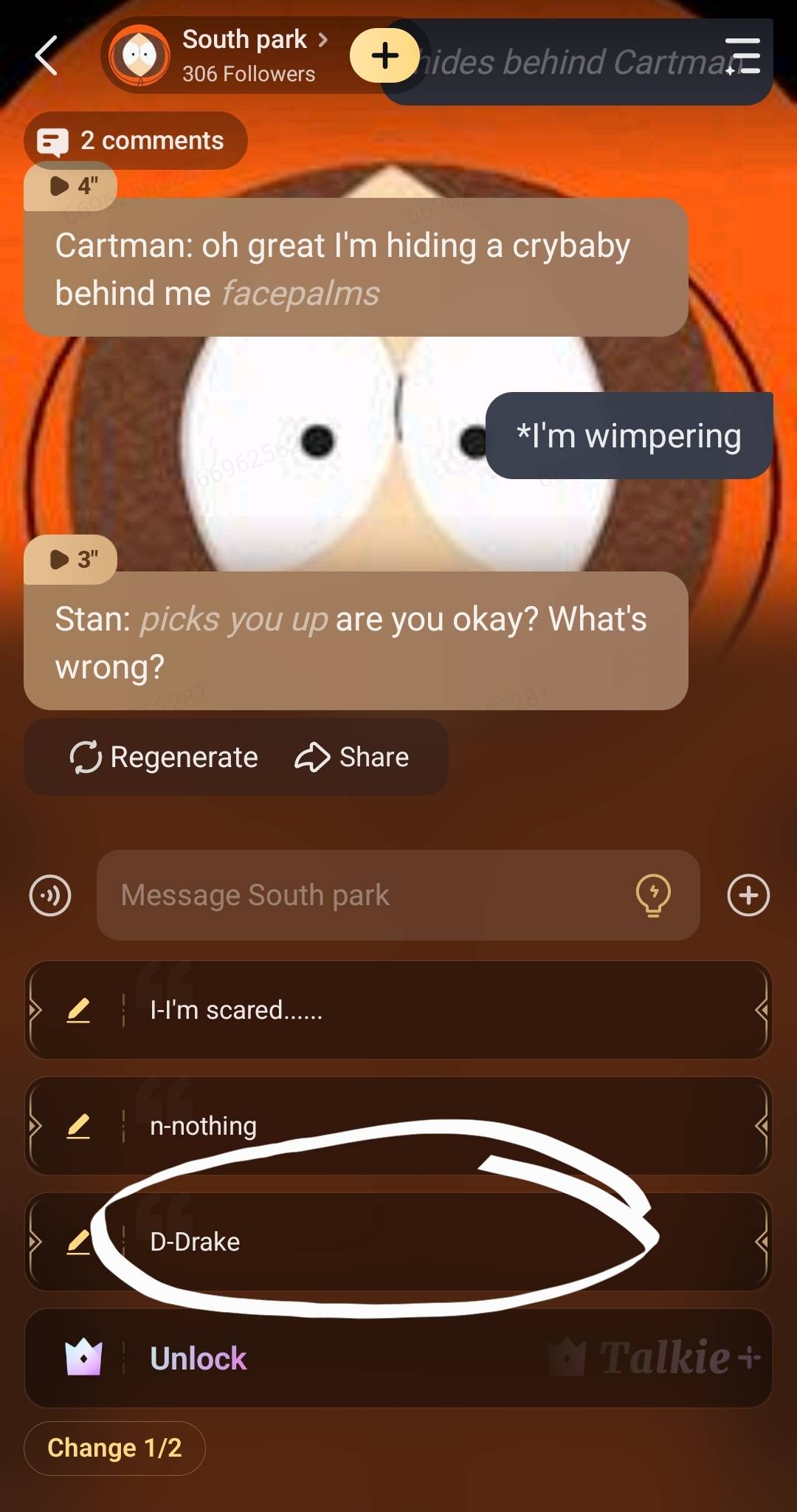
Task: Open the plus attachment menu
Action: [x=748, y=896]
